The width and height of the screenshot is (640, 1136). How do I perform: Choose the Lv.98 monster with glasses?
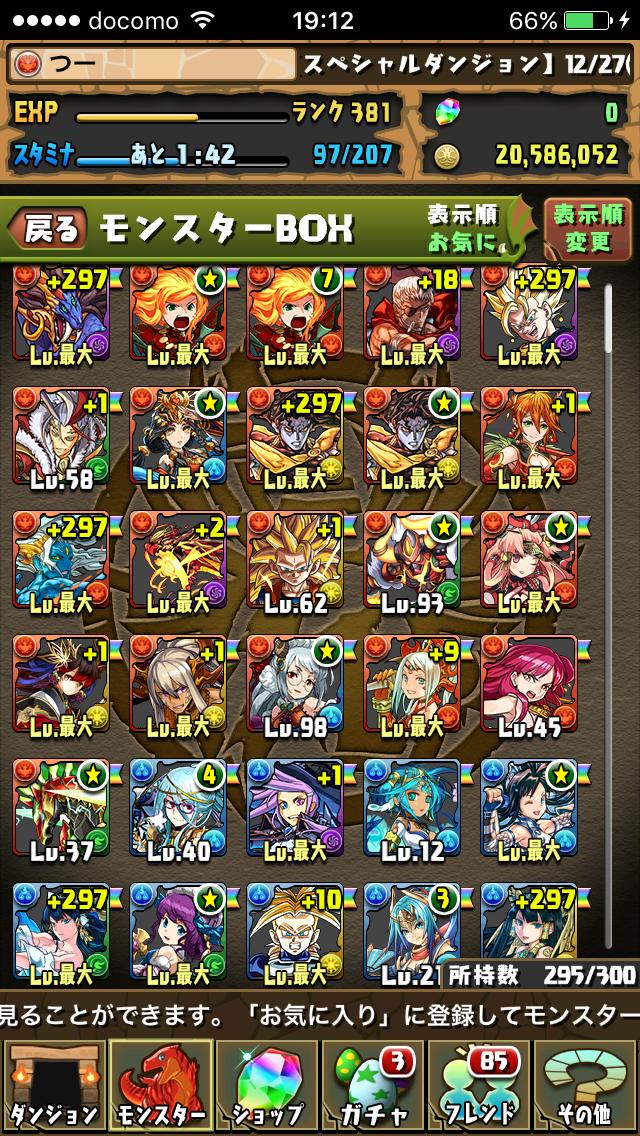295,684
